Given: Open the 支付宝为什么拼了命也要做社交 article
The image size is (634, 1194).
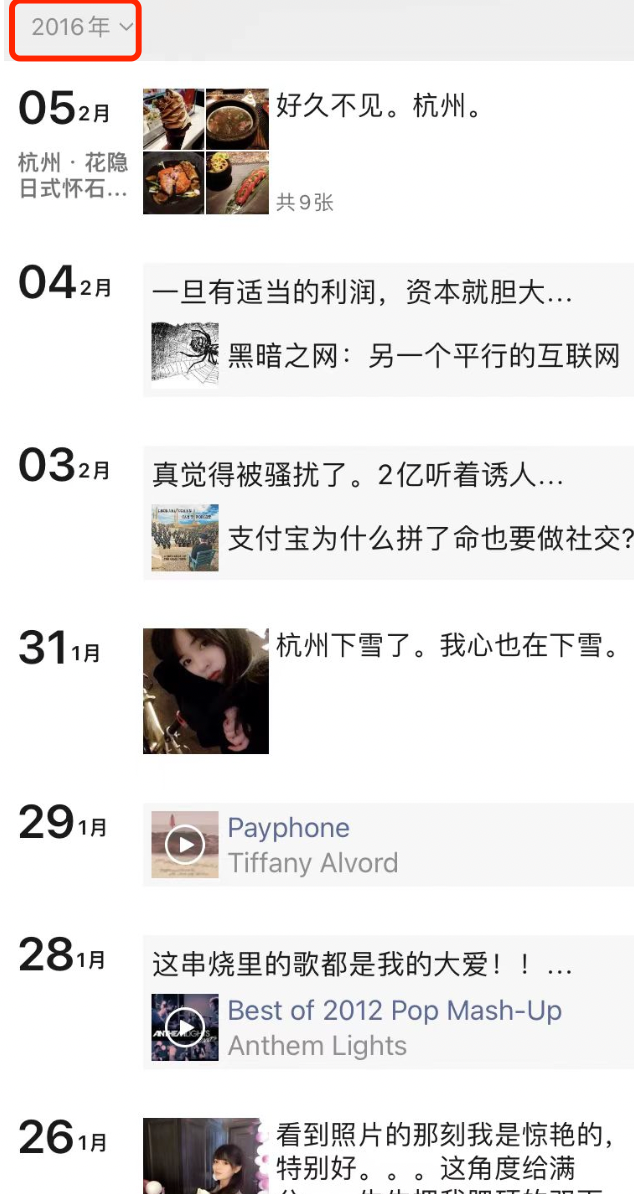Looking at the screenshot, I should coord(388,538).
